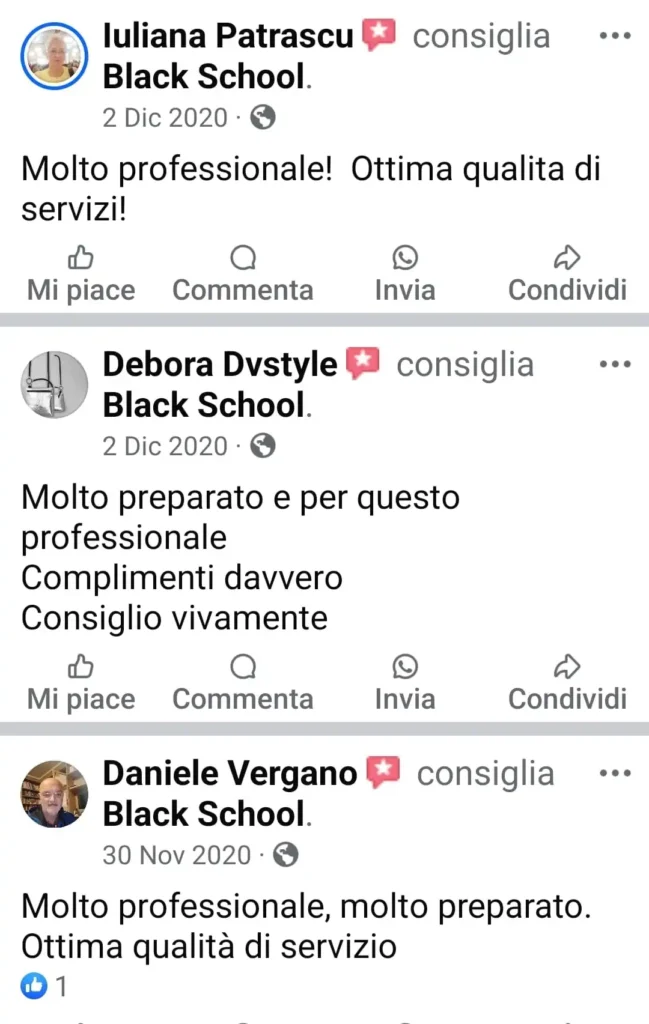
Task: Comment on Iuliana Patrascu's review
Action: coord(243,275)
